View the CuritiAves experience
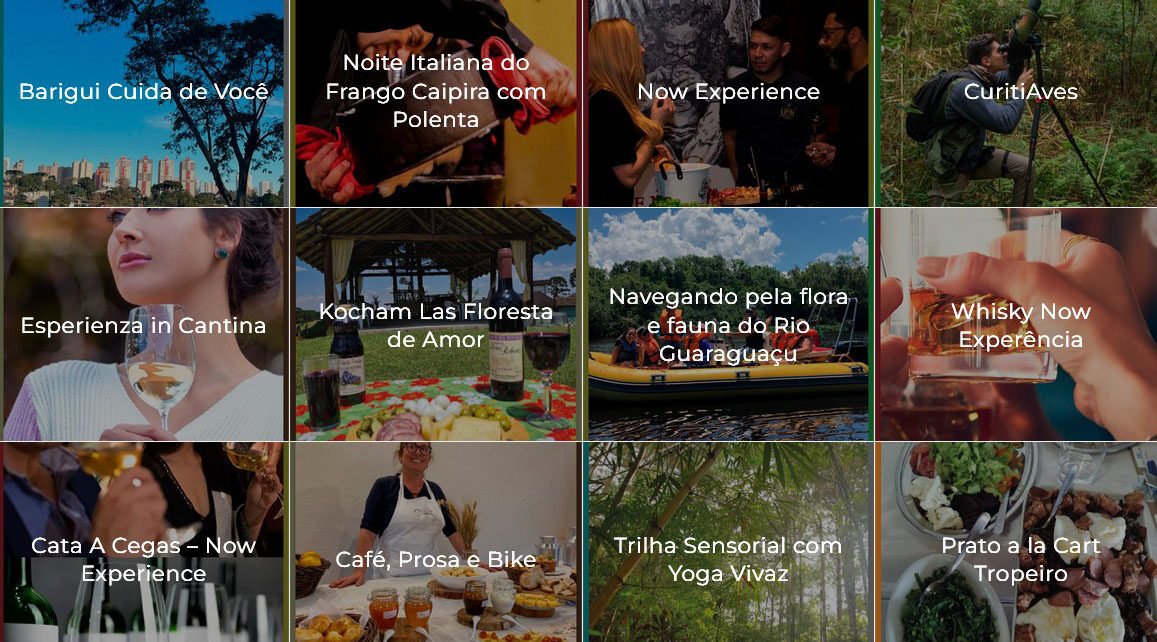This screenshot has width=1157, height=642. [x=1020, y=92]
